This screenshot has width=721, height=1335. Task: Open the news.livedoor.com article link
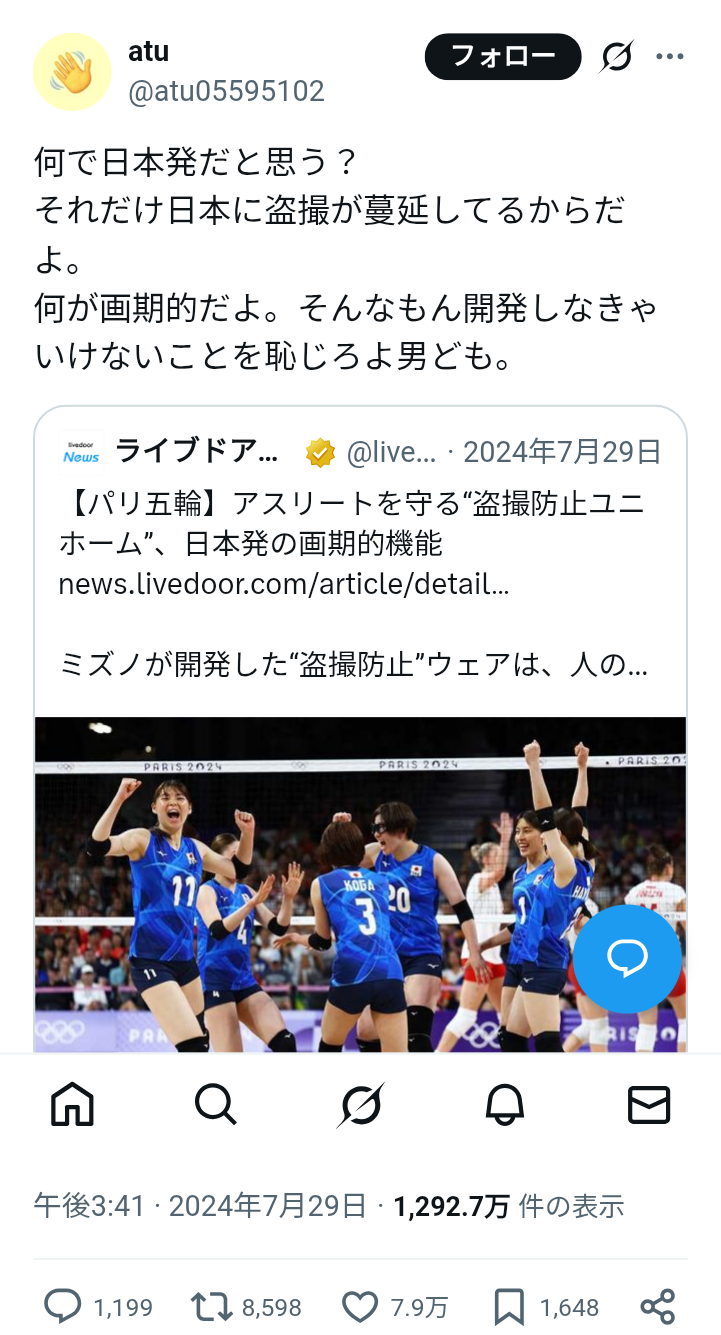click(x=284, y=585)
